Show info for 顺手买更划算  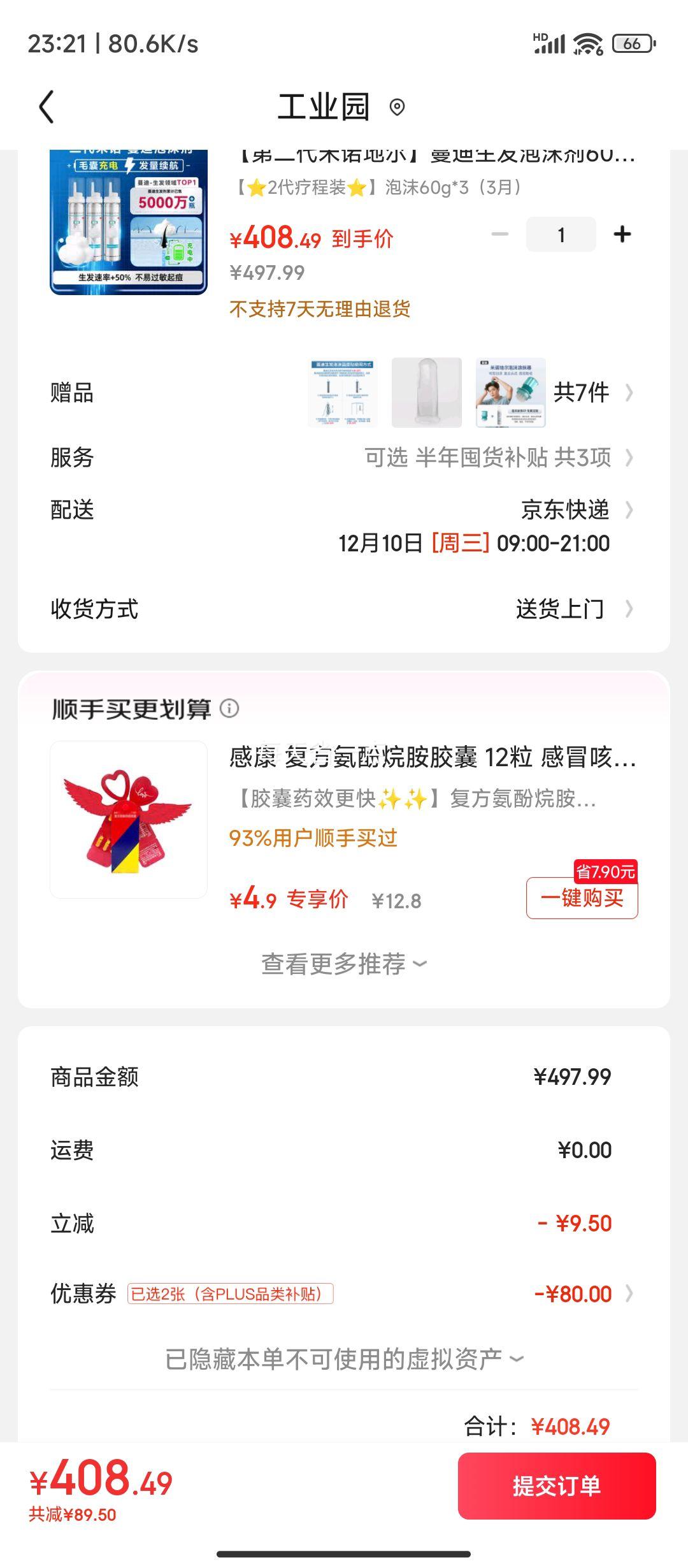click(x=229, y=708)
